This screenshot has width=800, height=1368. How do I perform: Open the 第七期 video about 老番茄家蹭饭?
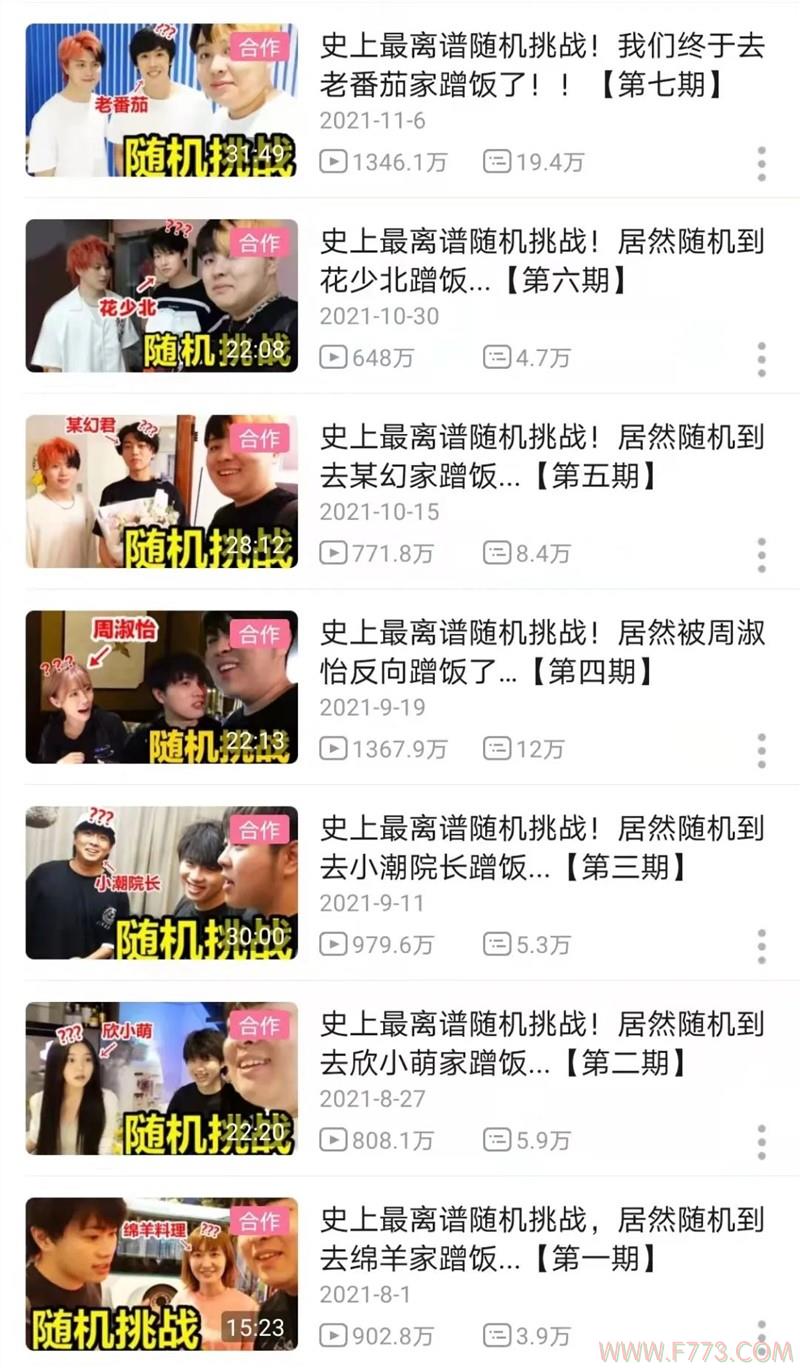click(x=540, y=66)
